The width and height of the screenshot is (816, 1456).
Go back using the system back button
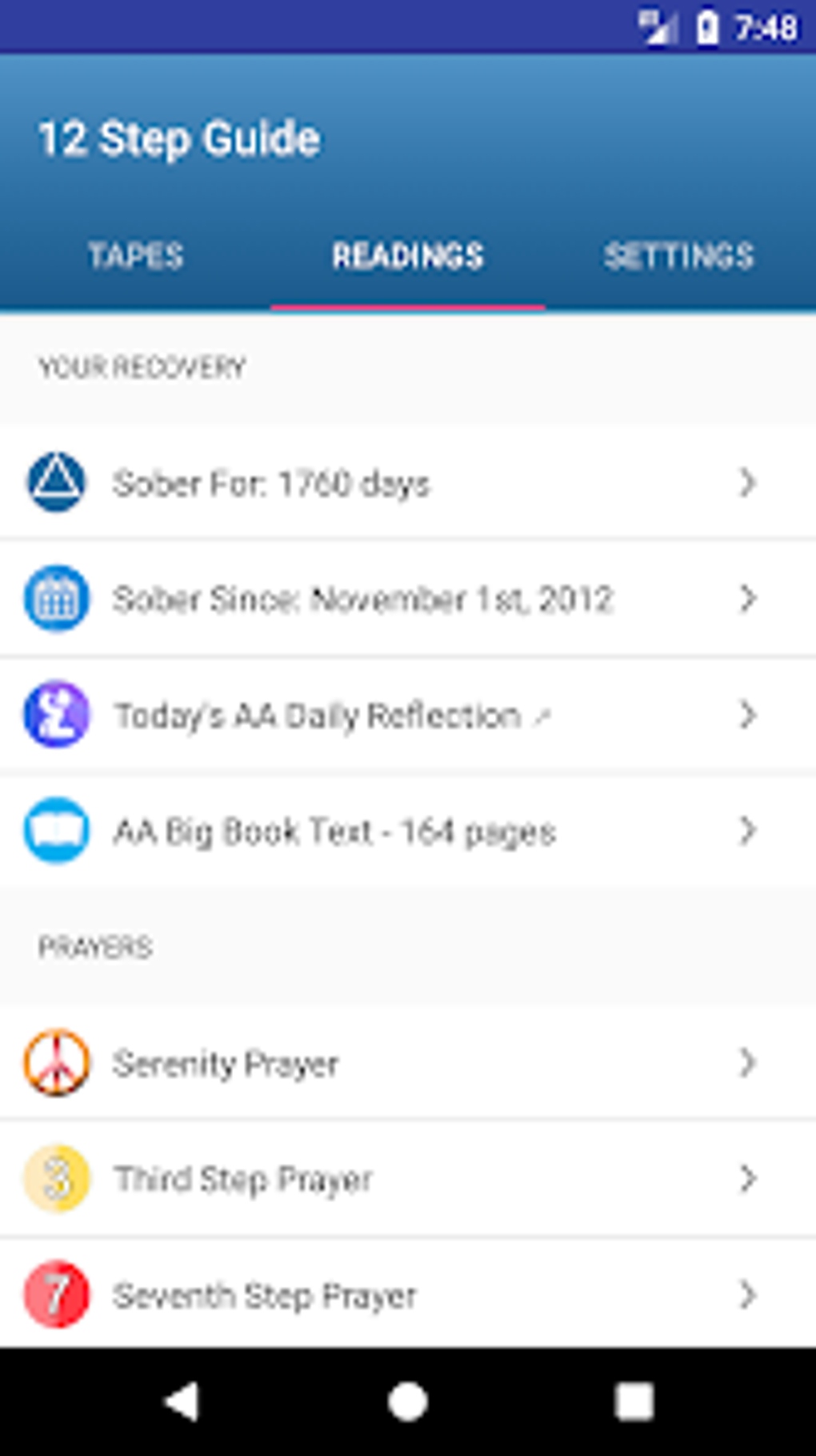(x=182, y=1402)
